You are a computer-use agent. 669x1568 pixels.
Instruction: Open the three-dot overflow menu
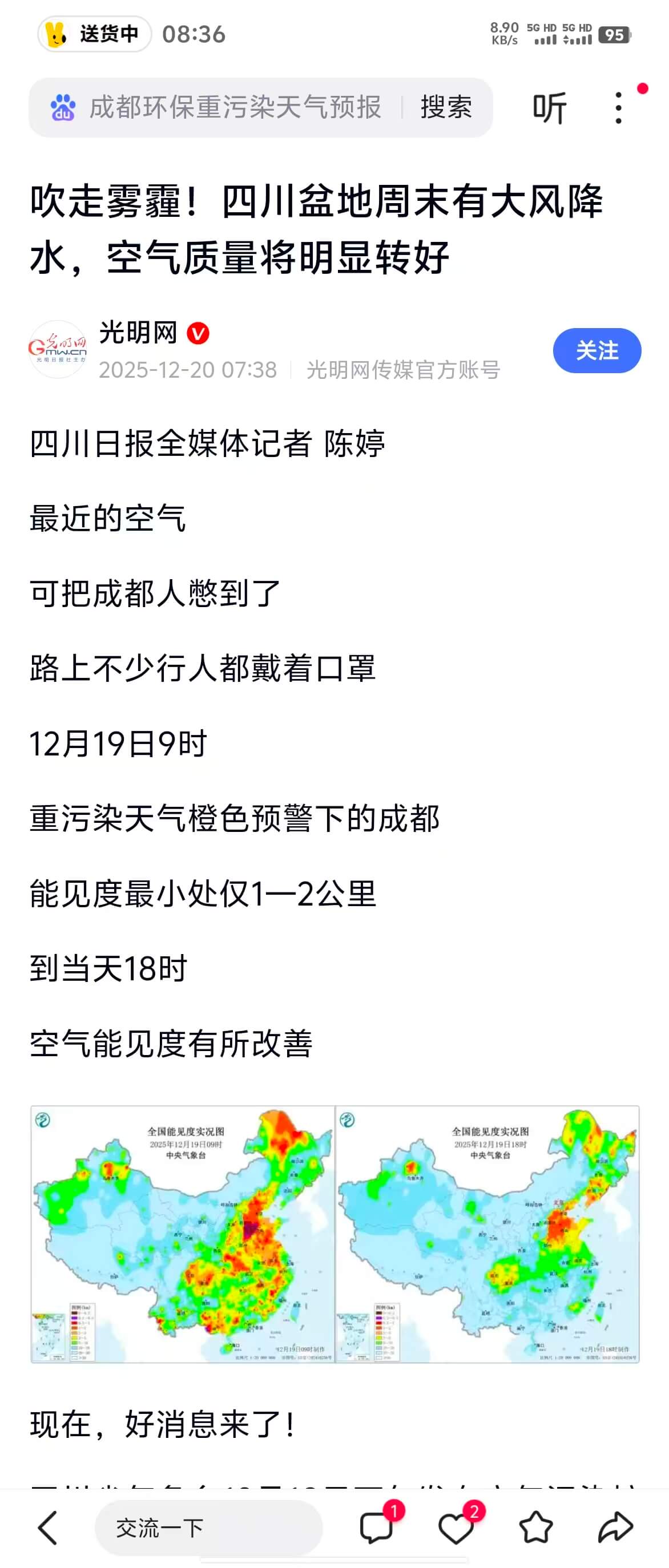[x=618, y=108]
